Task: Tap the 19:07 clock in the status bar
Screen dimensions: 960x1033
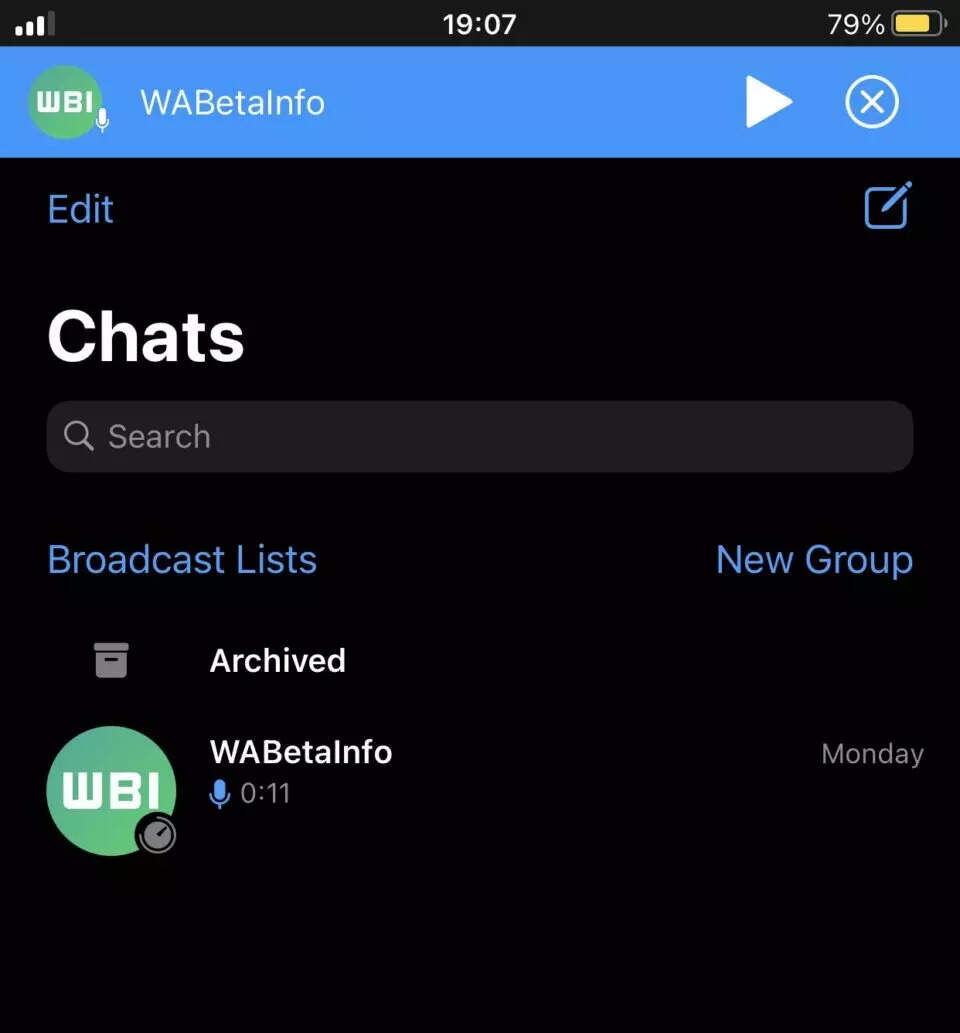Action: (481, 23)
